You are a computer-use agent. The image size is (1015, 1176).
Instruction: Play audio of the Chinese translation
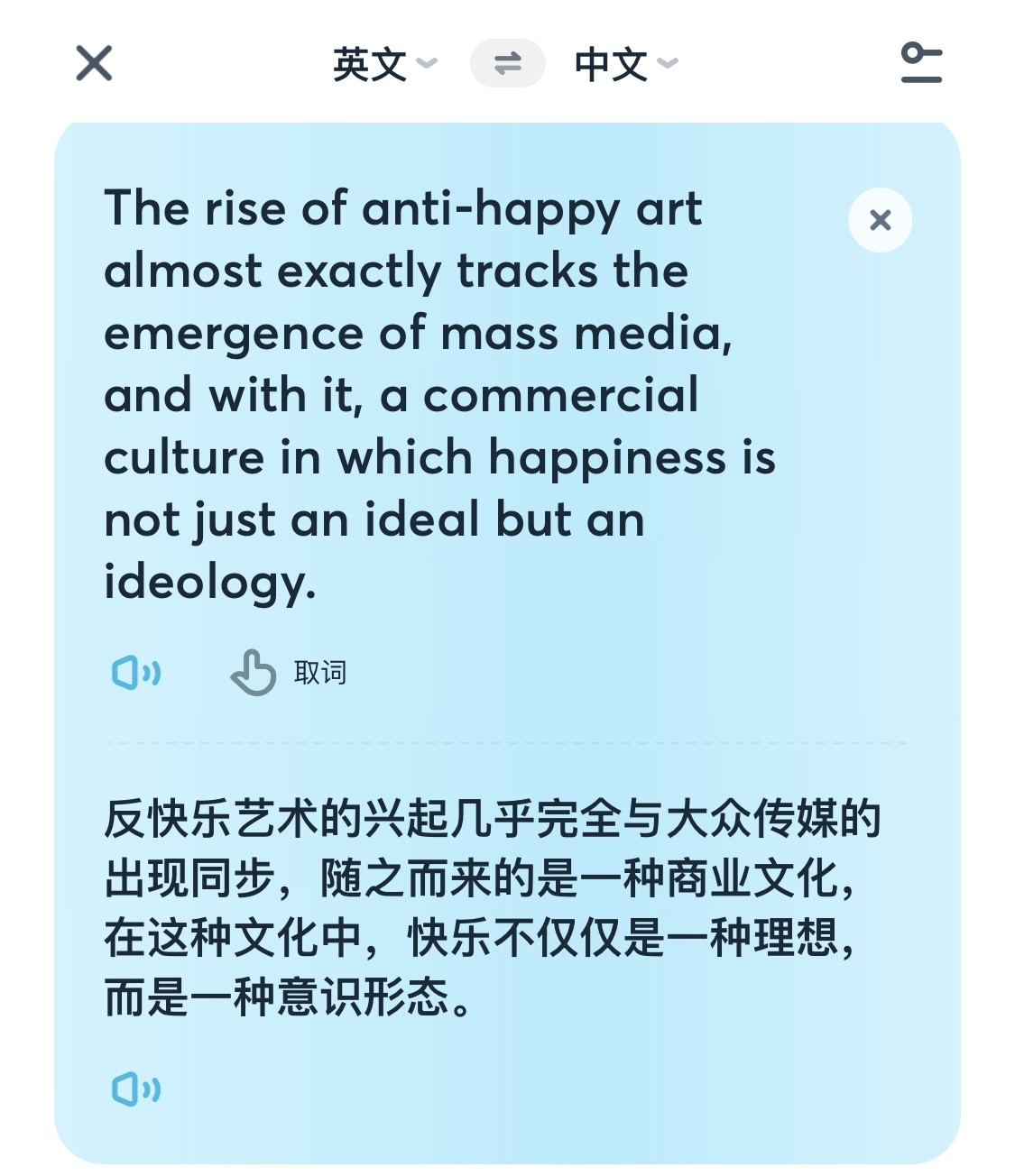pos(136,1089)
